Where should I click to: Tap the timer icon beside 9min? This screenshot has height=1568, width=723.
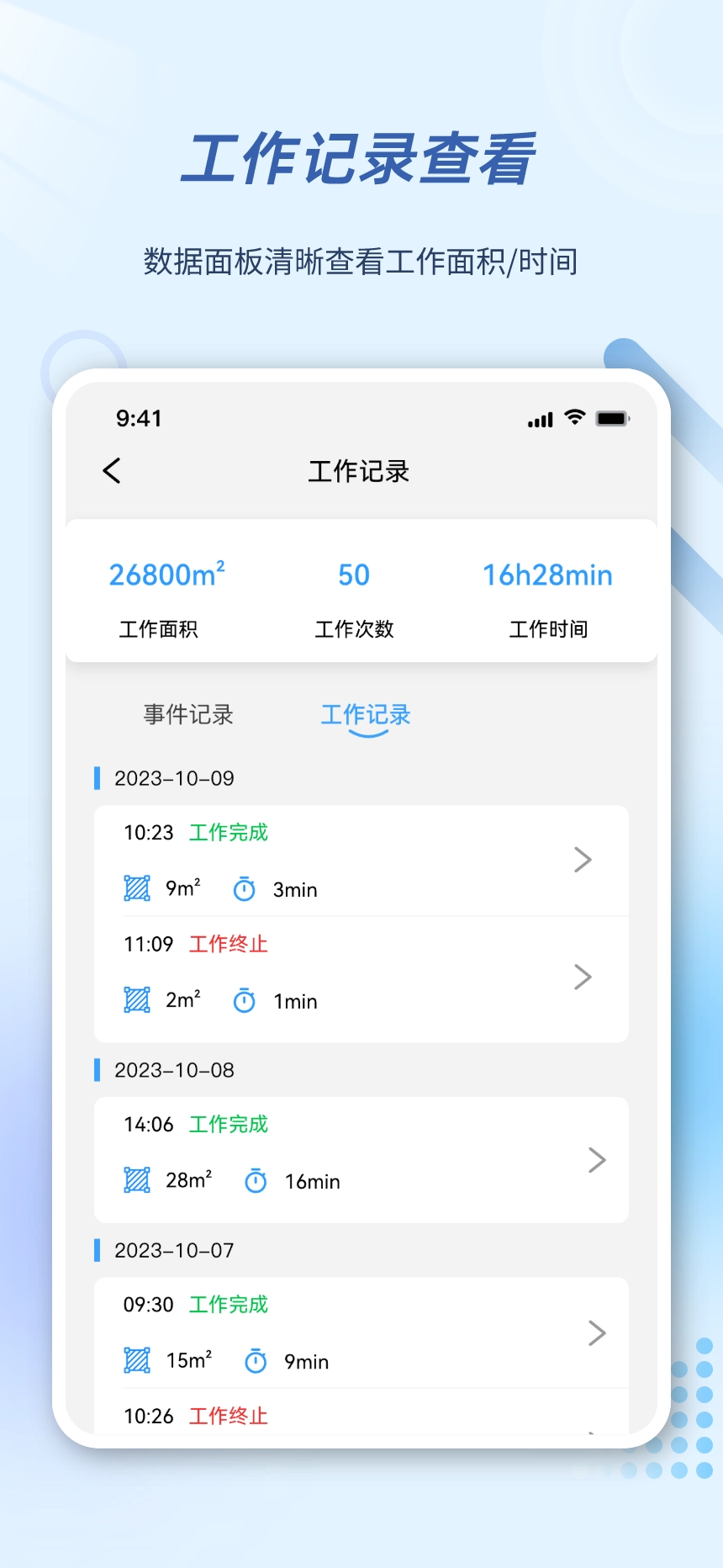pos(256,1360)
